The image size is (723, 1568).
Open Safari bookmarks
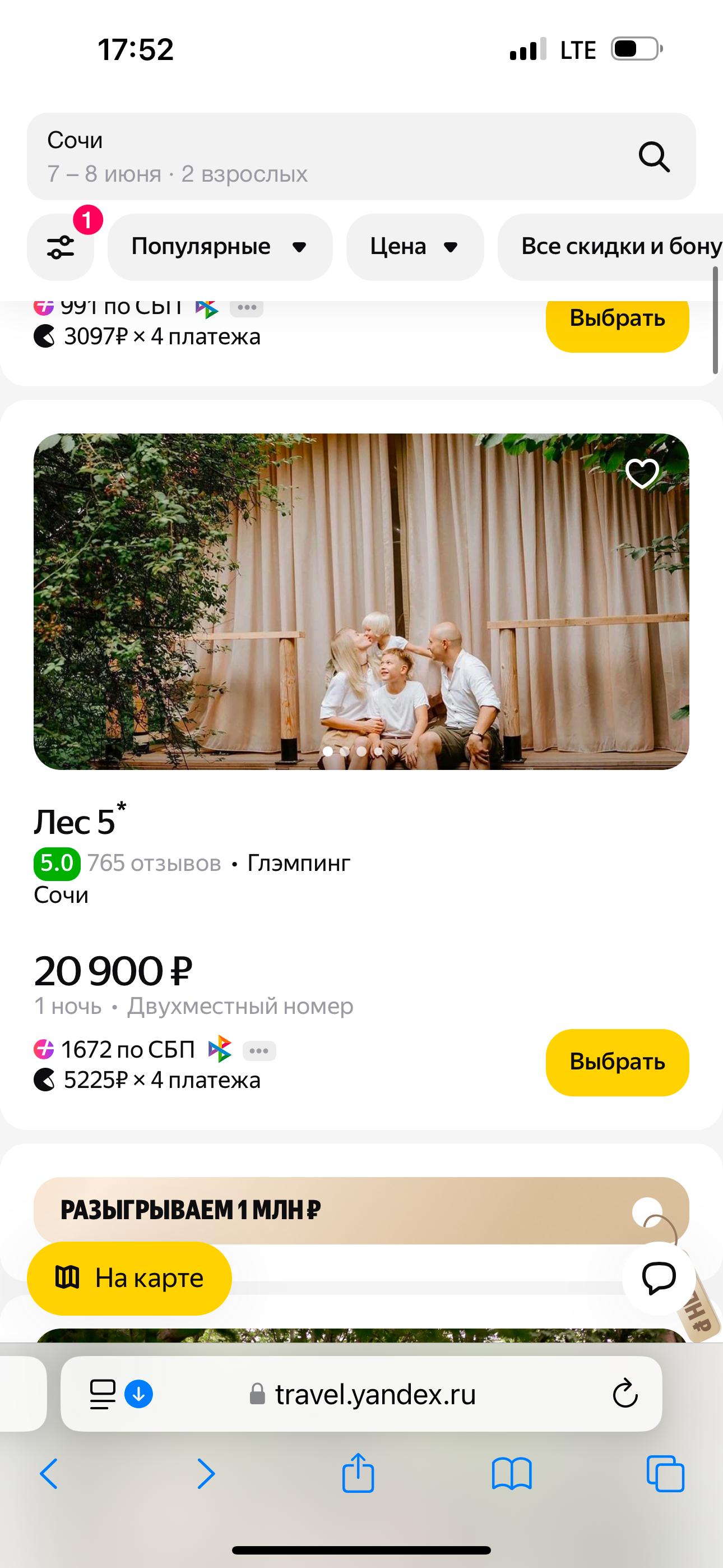512,1474
